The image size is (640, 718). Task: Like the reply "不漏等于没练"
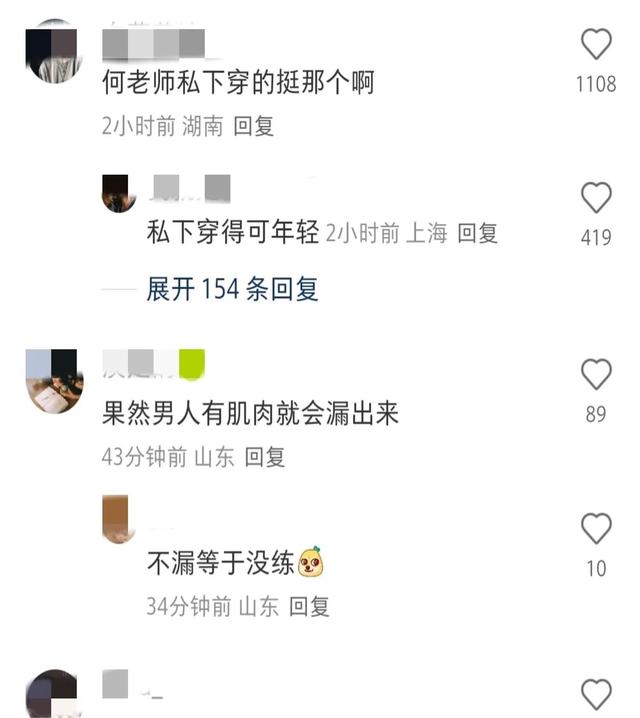596,528
